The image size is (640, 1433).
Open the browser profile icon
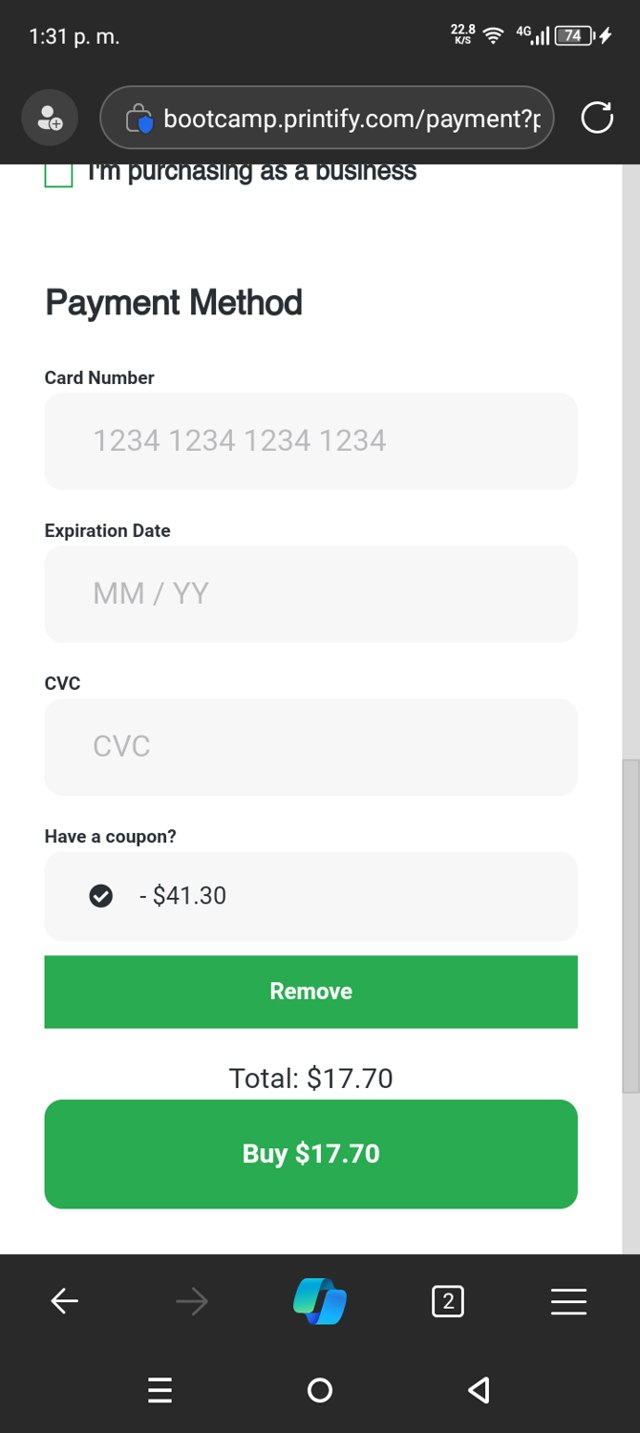click(50, 119)
